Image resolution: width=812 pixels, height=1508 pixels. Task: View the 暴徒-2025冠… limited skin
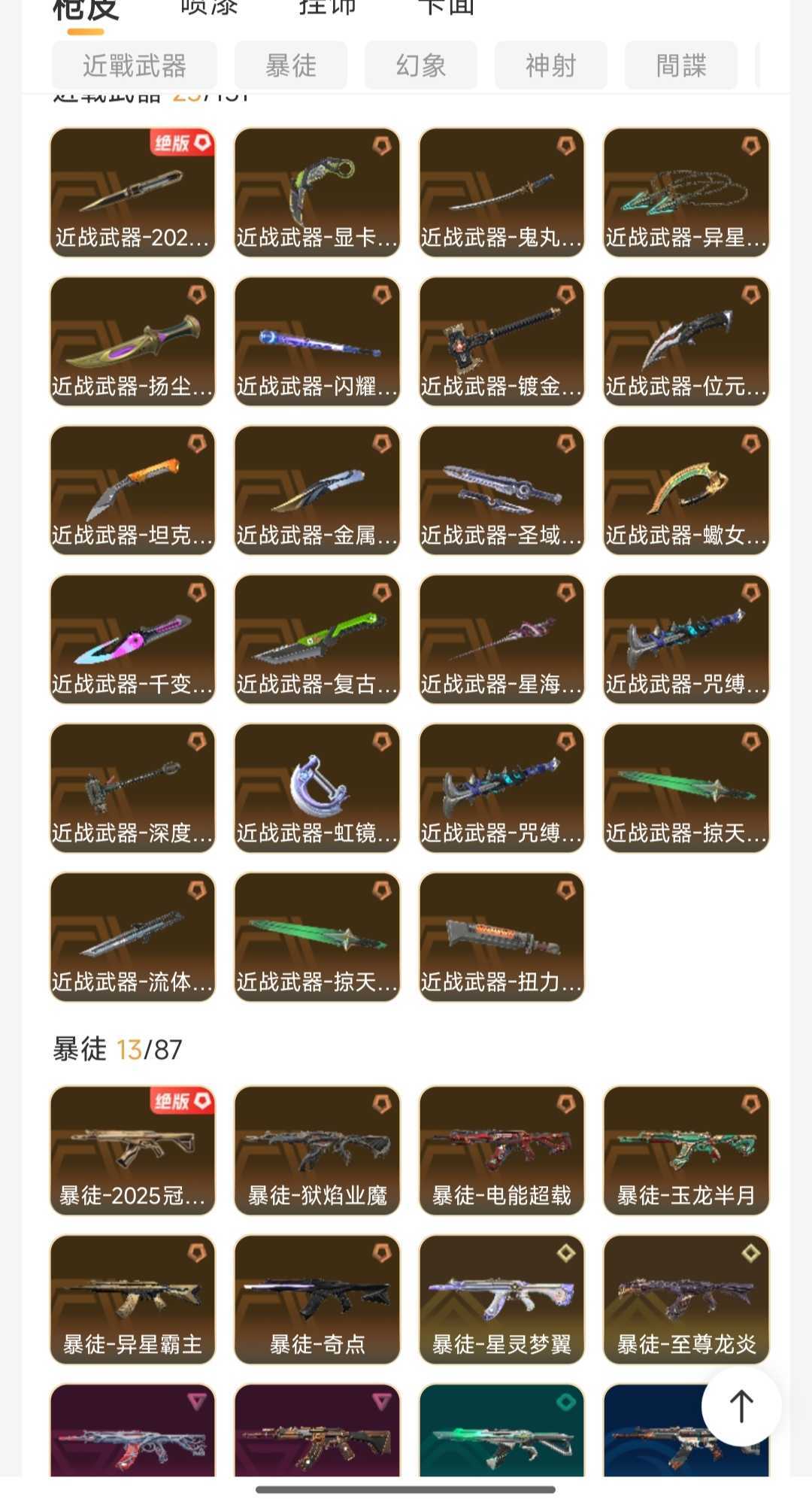132,1151
